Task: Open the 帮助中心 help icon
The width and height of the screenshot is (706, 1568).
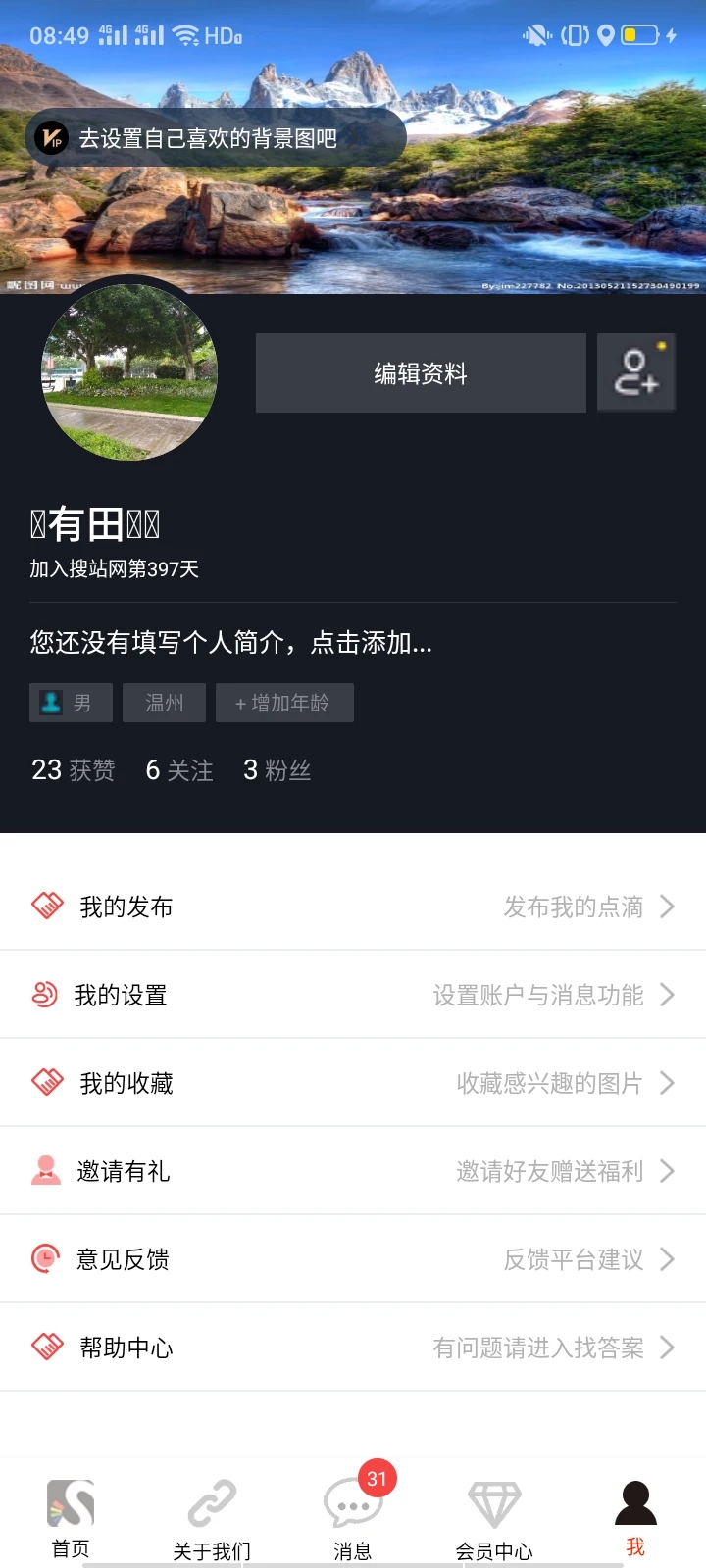Action: 46,1347
